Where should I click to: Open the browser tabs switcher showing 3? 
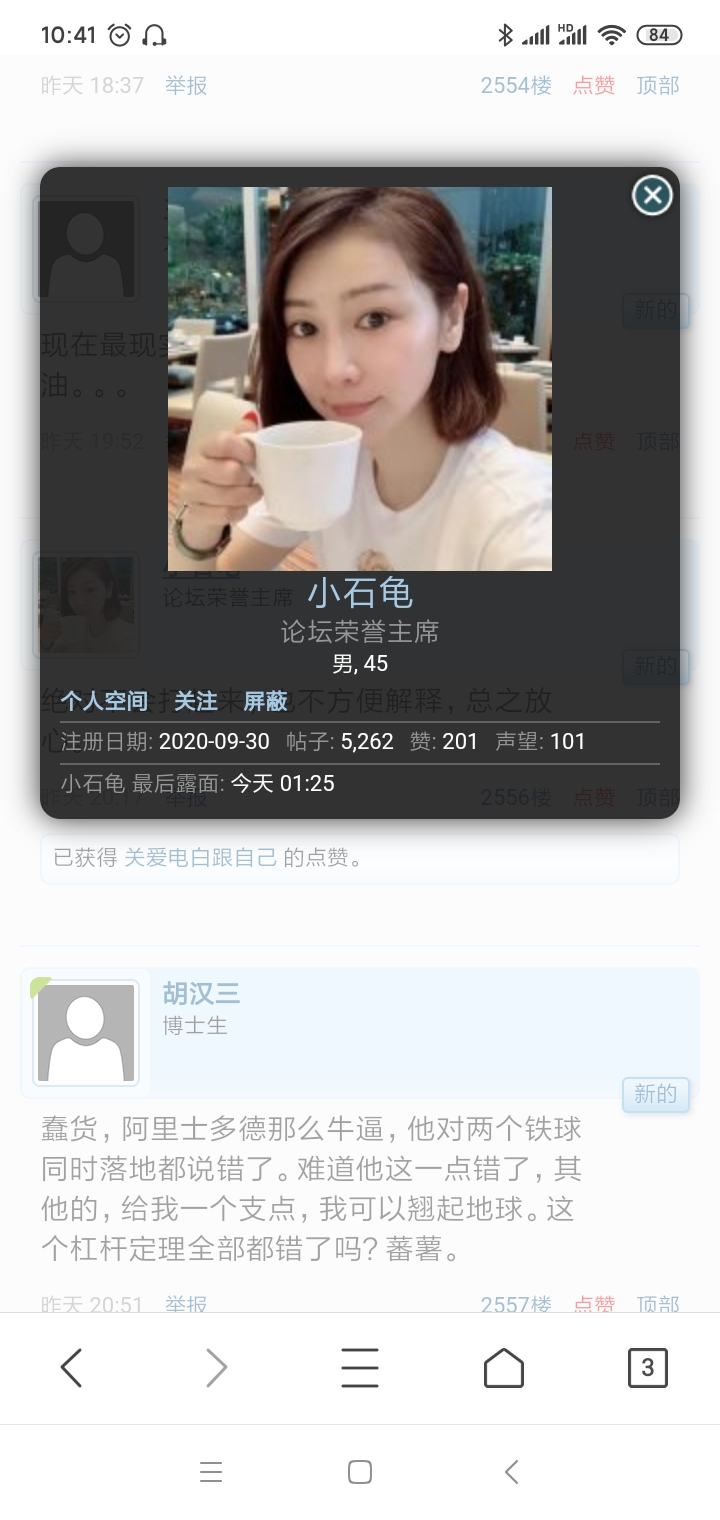tap(647, 1367)
